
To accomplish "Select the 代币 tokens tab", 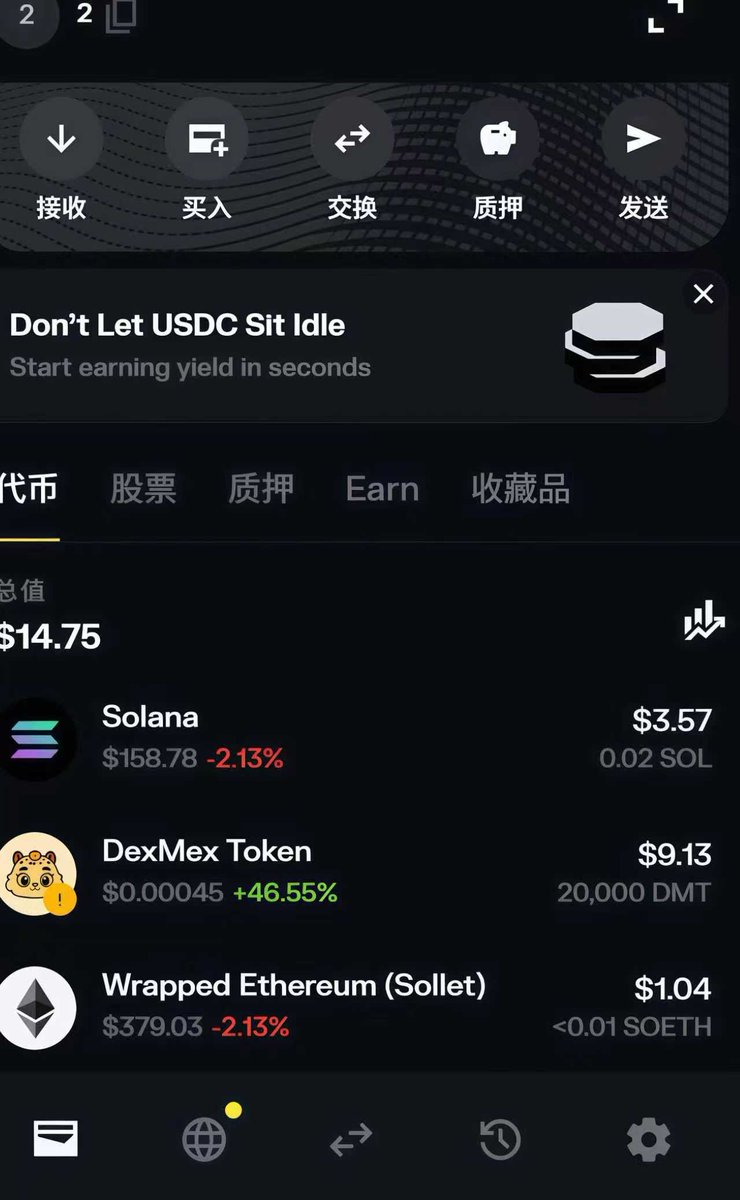I will point(28,489).
